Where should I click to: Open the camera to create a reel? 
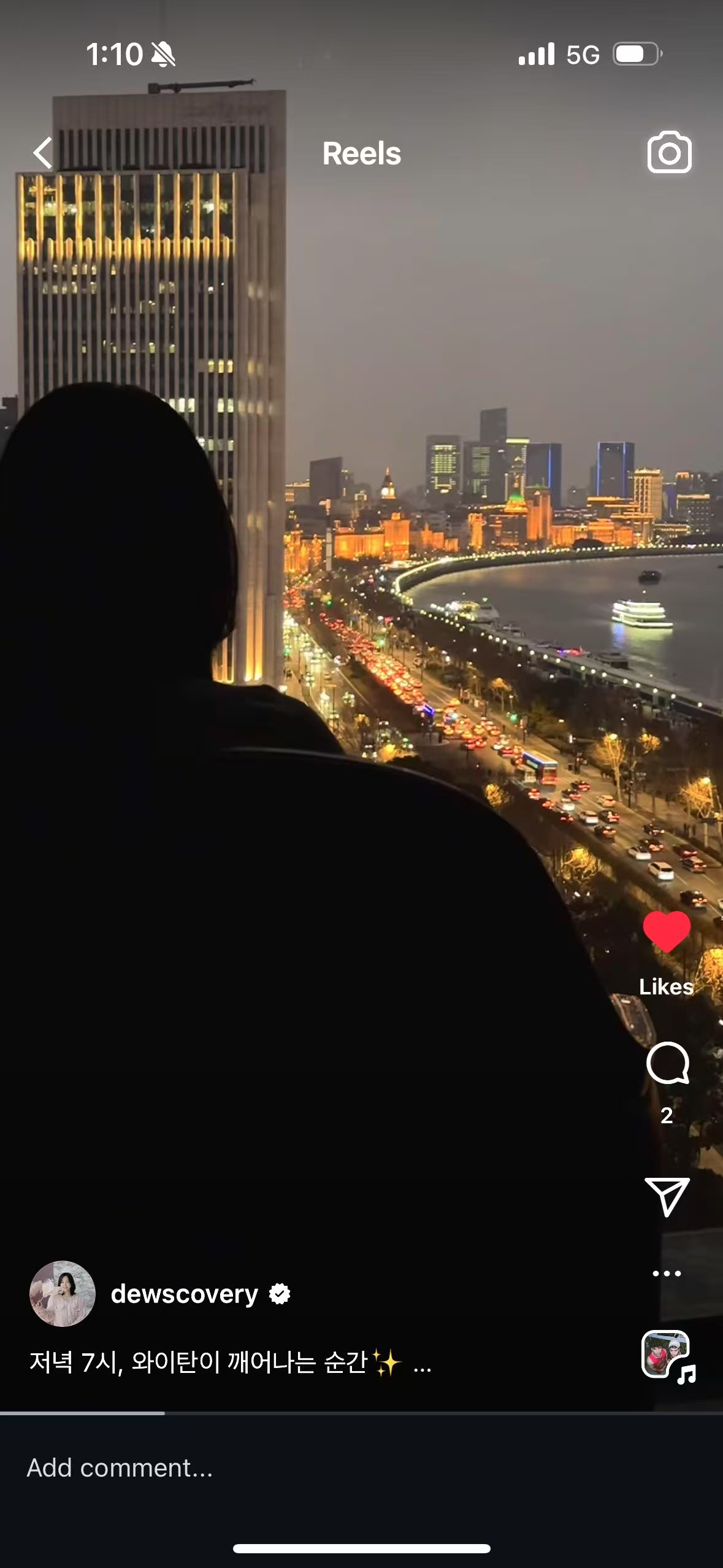[x=669, y=153]
